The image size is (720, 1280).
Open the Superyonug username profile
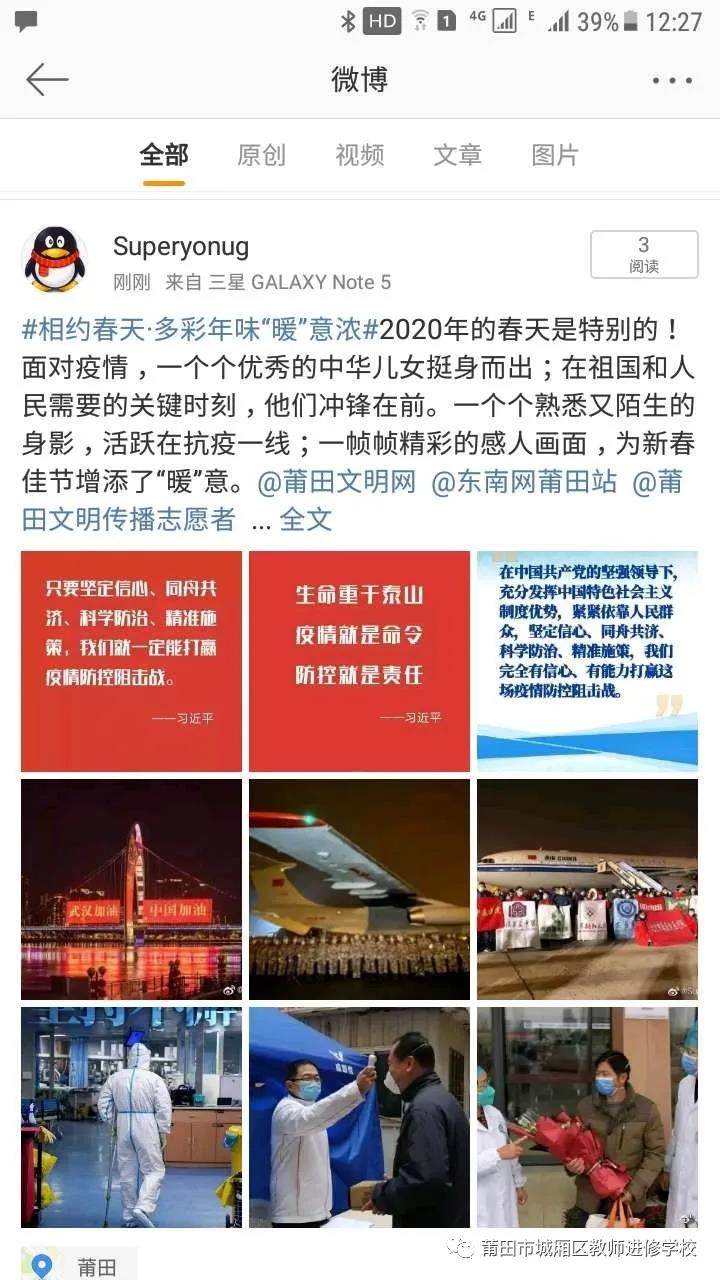click(x=181, y=247)
